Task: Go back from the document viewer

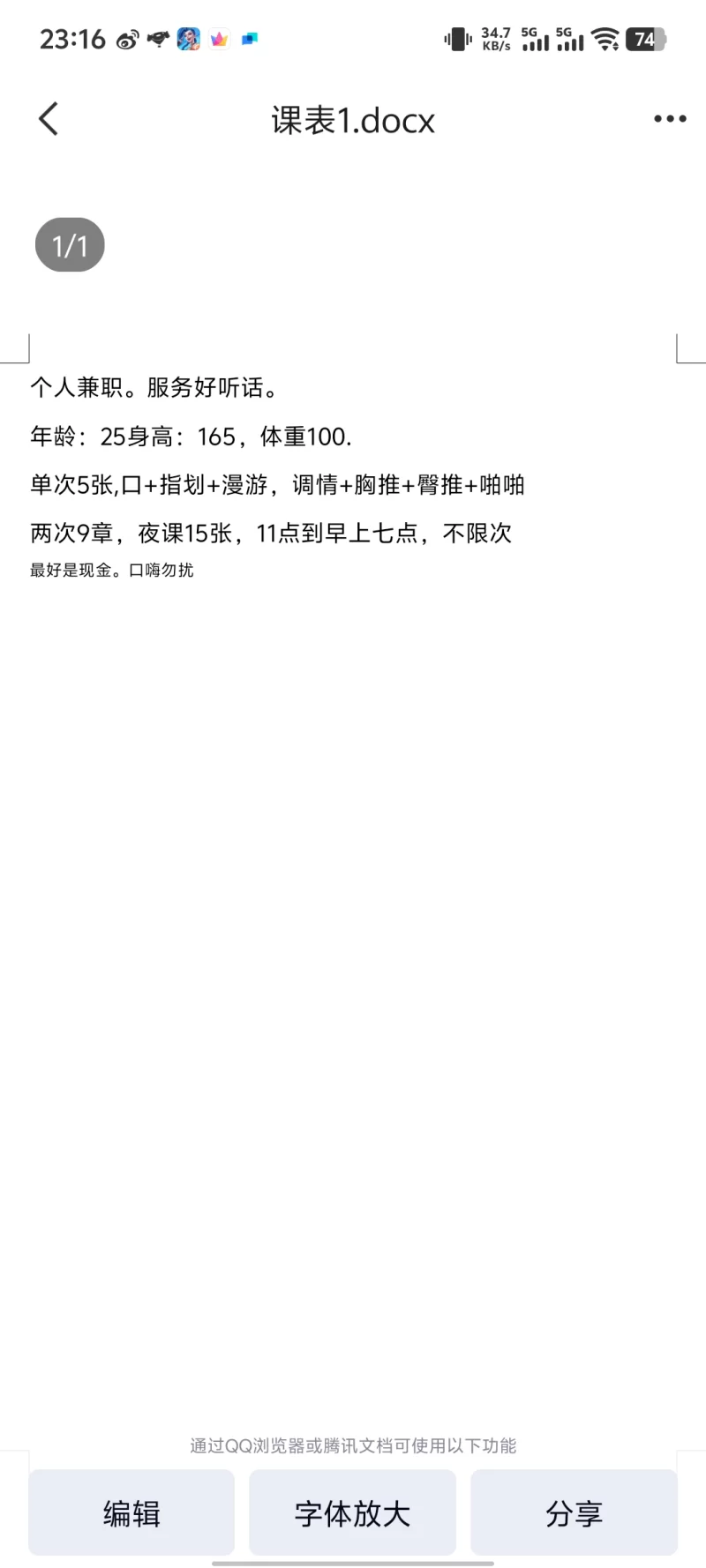Action: pos(49,119)
